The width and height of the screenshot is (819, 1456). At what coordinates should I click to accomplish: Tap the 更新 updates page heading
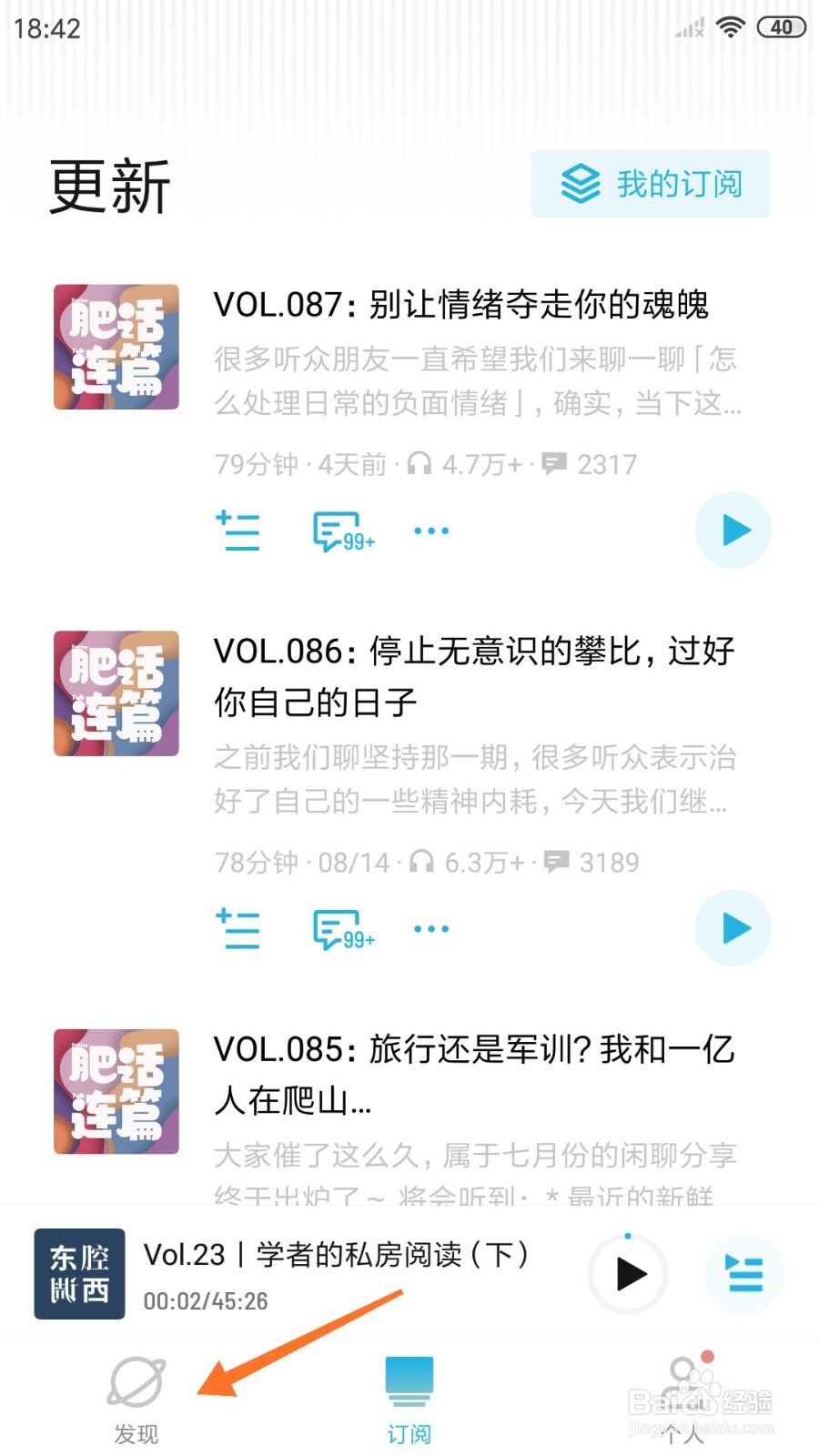pos(109,185)
